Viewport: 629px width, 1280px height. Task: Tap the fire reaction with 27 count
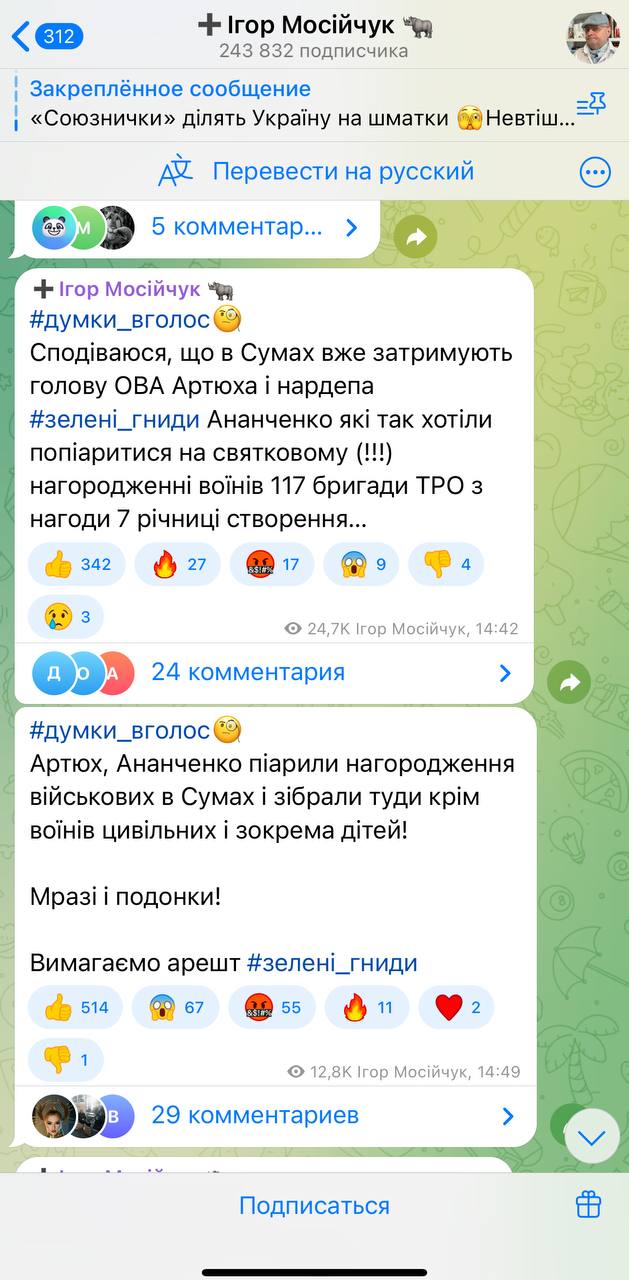click(180, 565)
